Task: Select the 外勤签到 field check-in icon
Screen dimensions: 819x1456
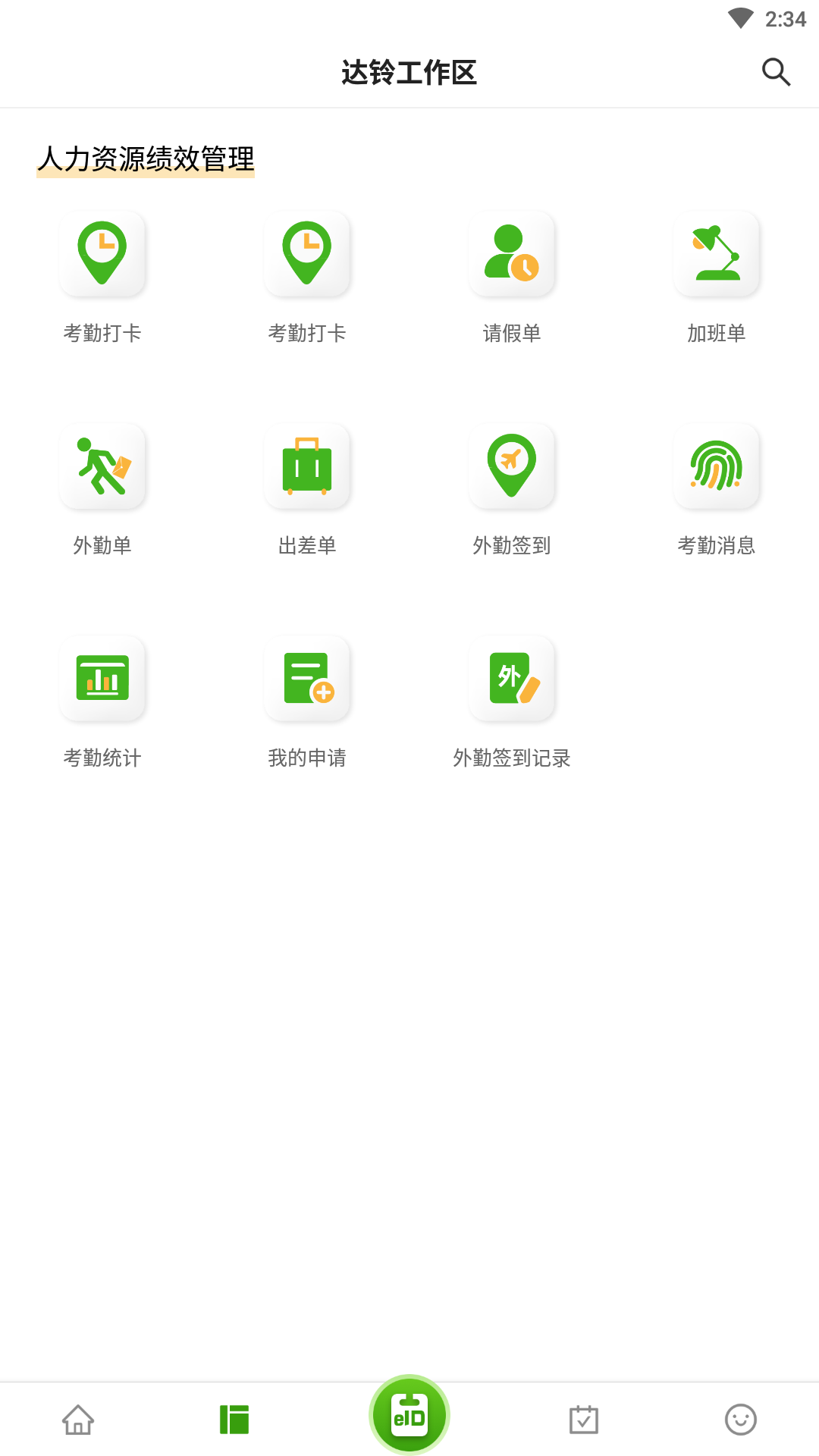Action: coord(512,467)
